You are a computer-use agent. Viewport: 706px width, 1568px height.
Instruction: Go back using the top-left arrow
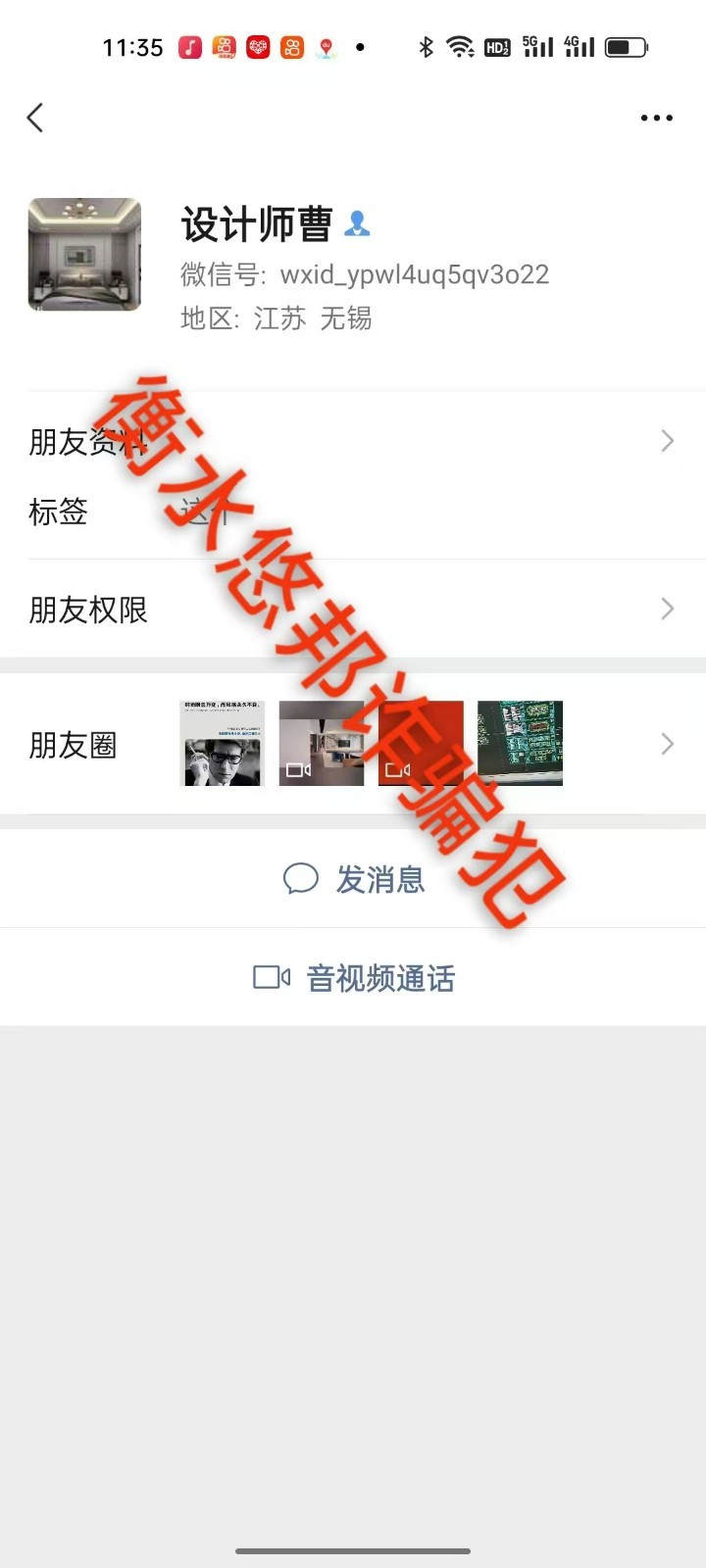(35, 119)
